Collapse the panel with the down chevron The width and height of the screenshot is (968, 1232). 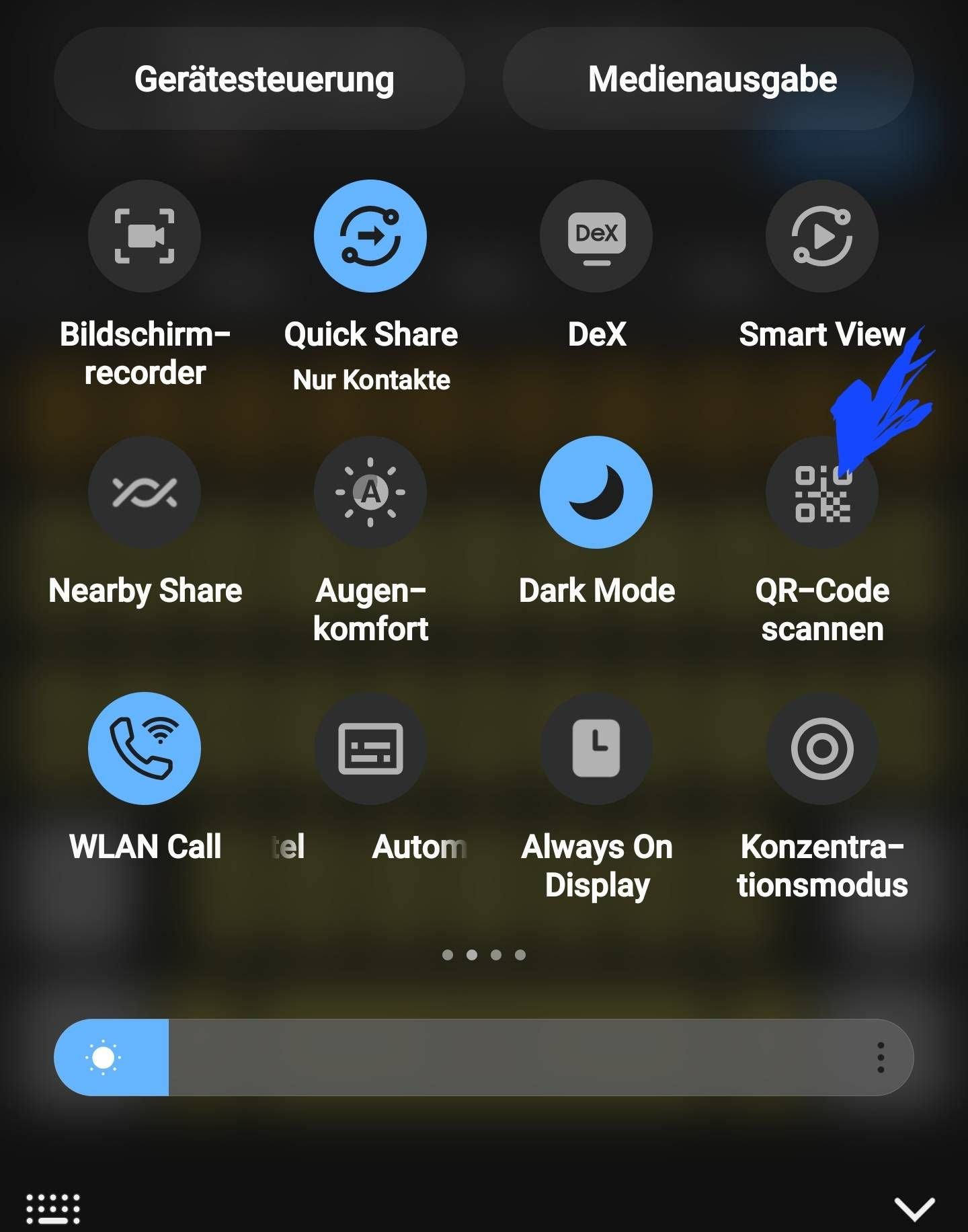tap(914, 1208)
